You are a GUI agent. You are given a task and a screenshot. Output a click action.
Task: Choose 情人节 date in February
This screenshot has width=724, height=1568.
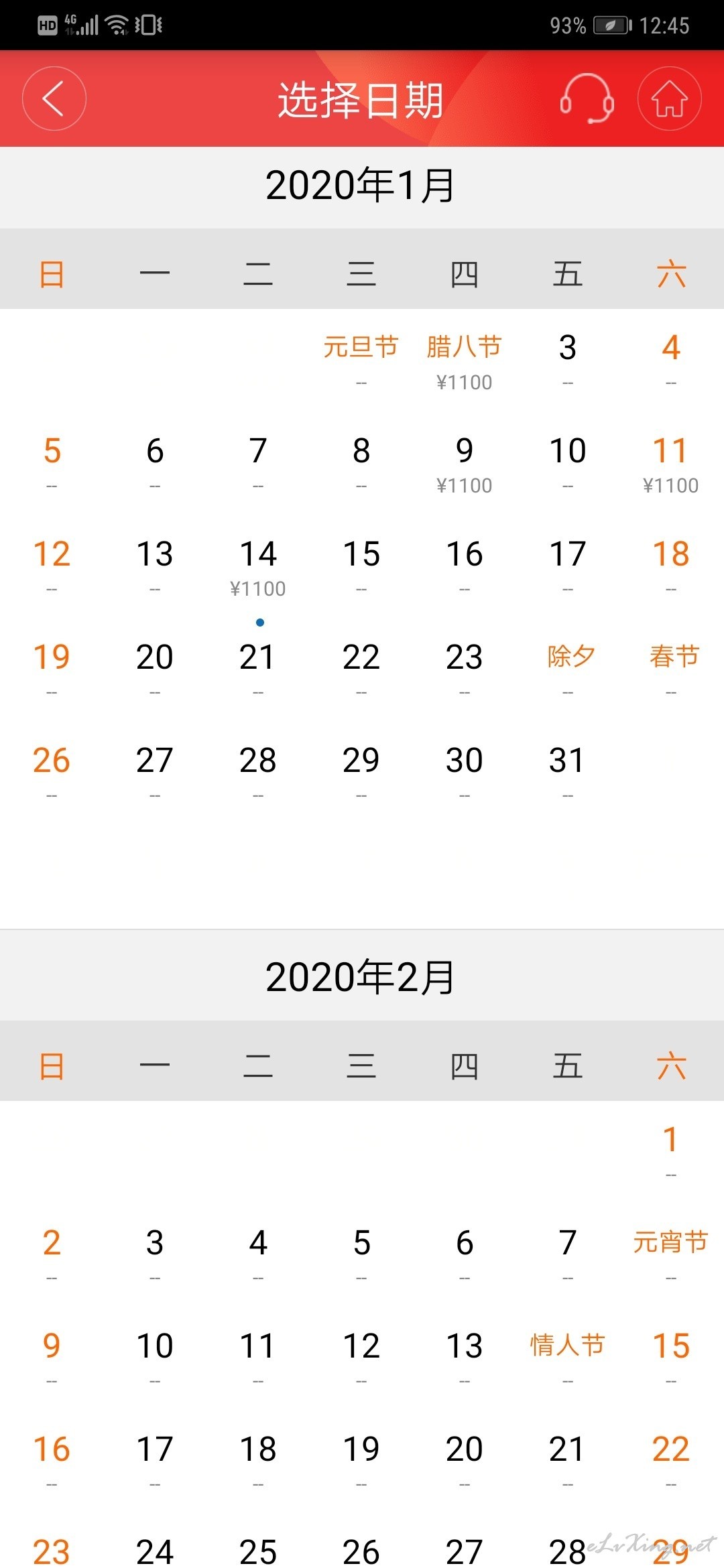[568, 1359]
